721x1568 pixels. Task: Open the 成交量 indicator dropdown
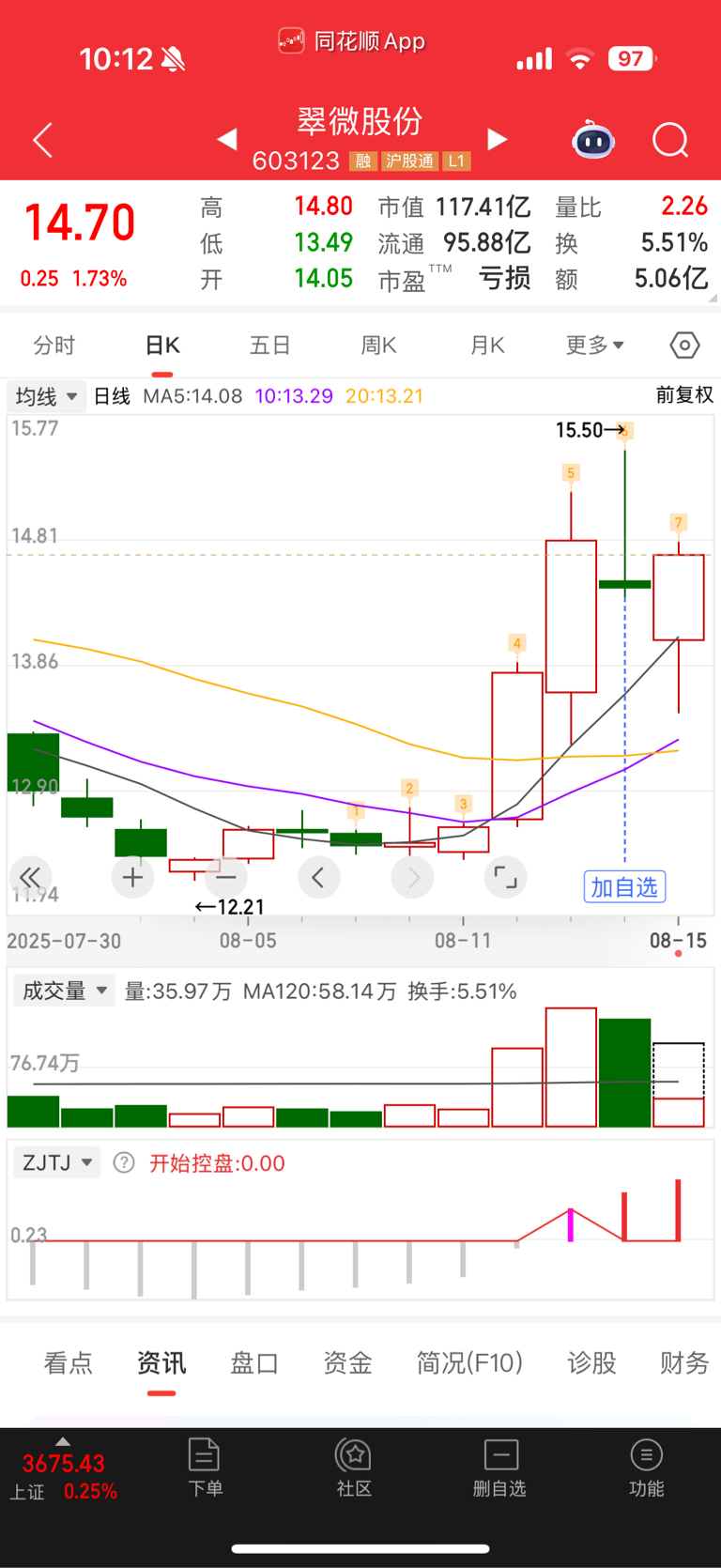(x=63, y=991)
